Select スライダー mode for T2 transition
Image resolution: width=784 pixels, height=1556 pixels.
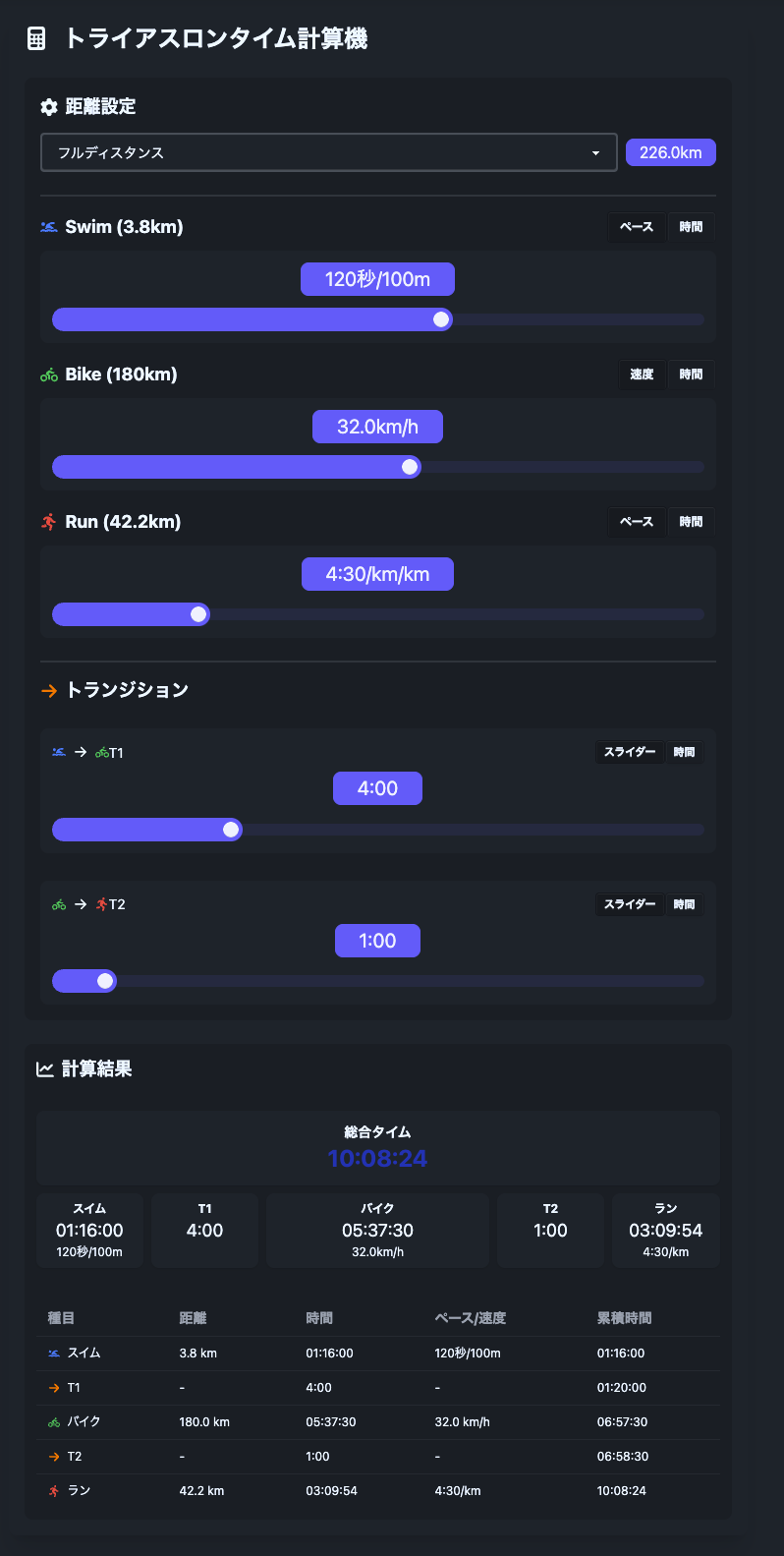[630, 904]
